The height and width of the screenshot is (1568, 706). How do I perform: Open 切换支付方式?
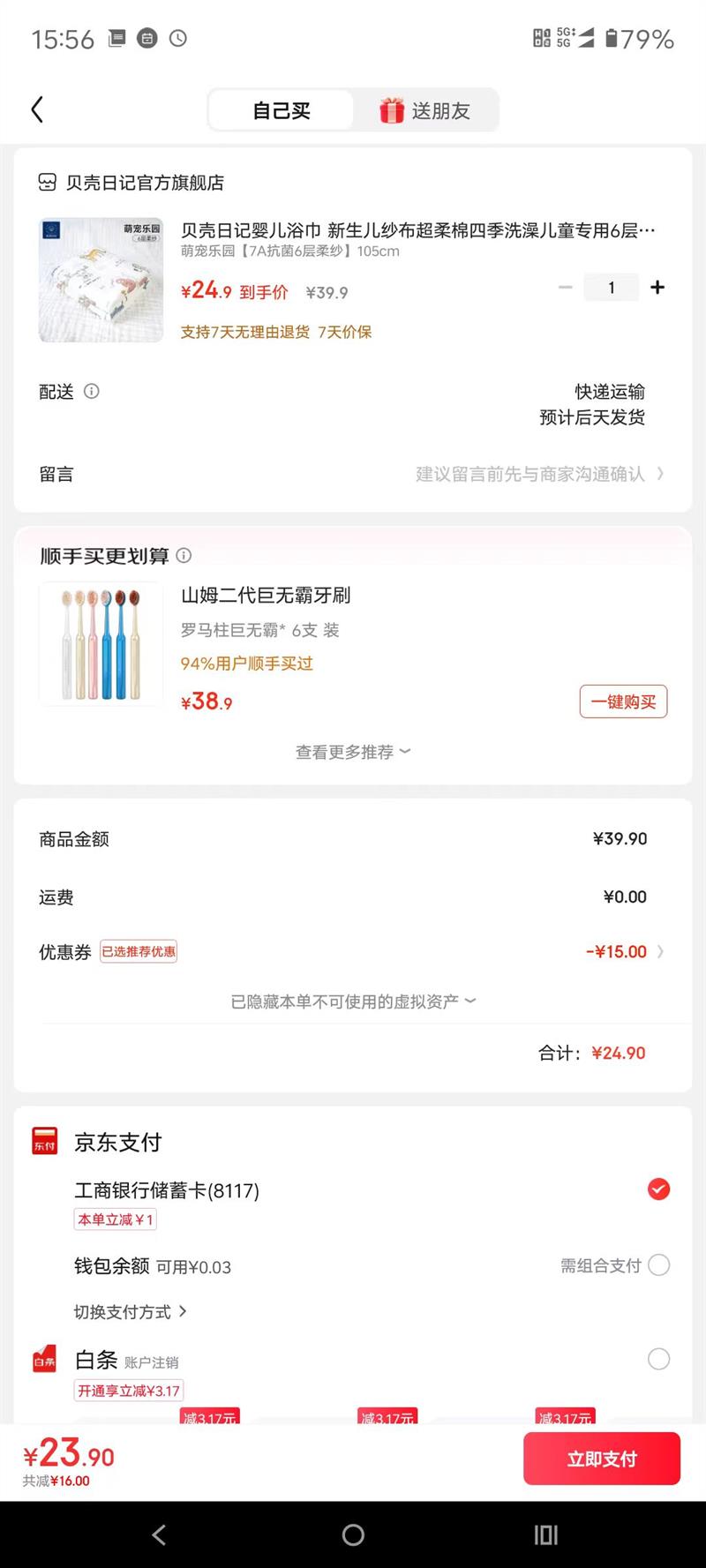coord(130,1312)
